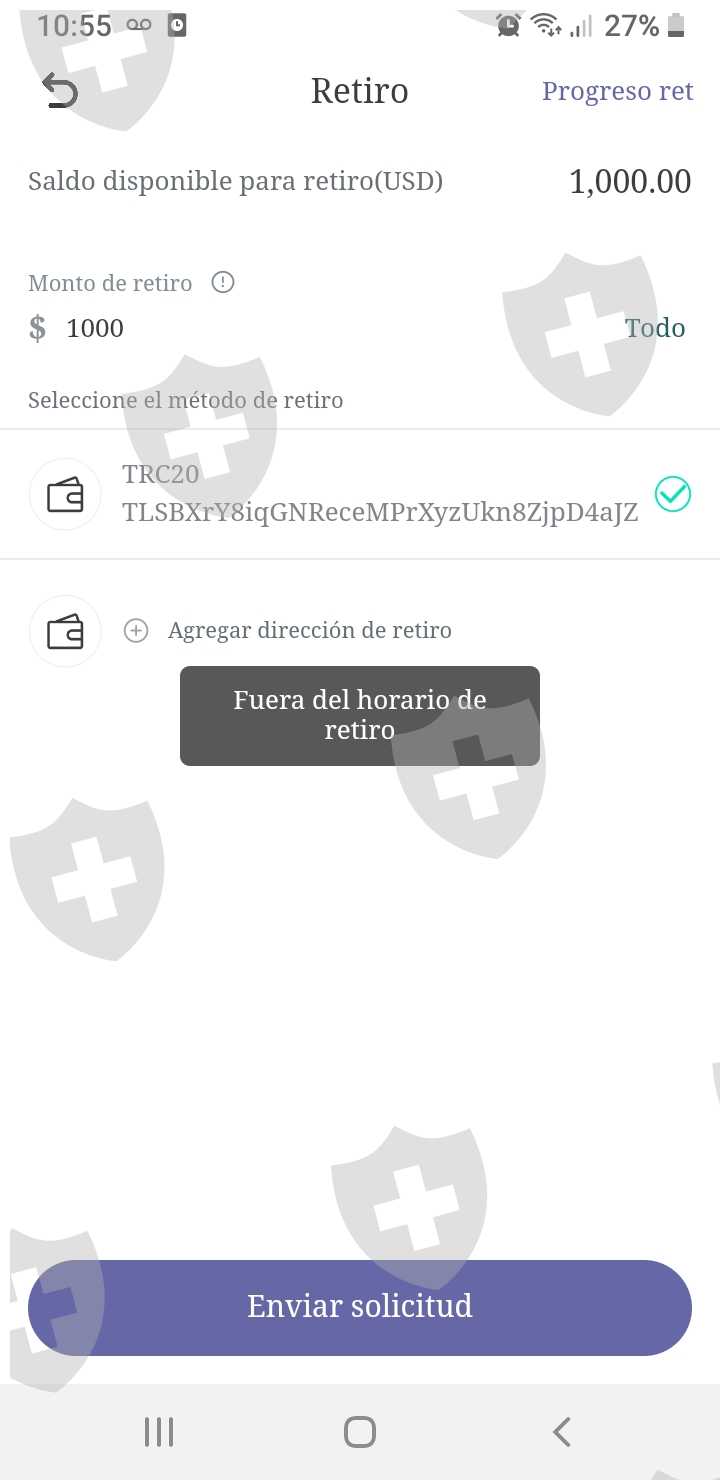Tap Enviar solicitud button
The image size is (720, 1480).
click(360, 1307)
